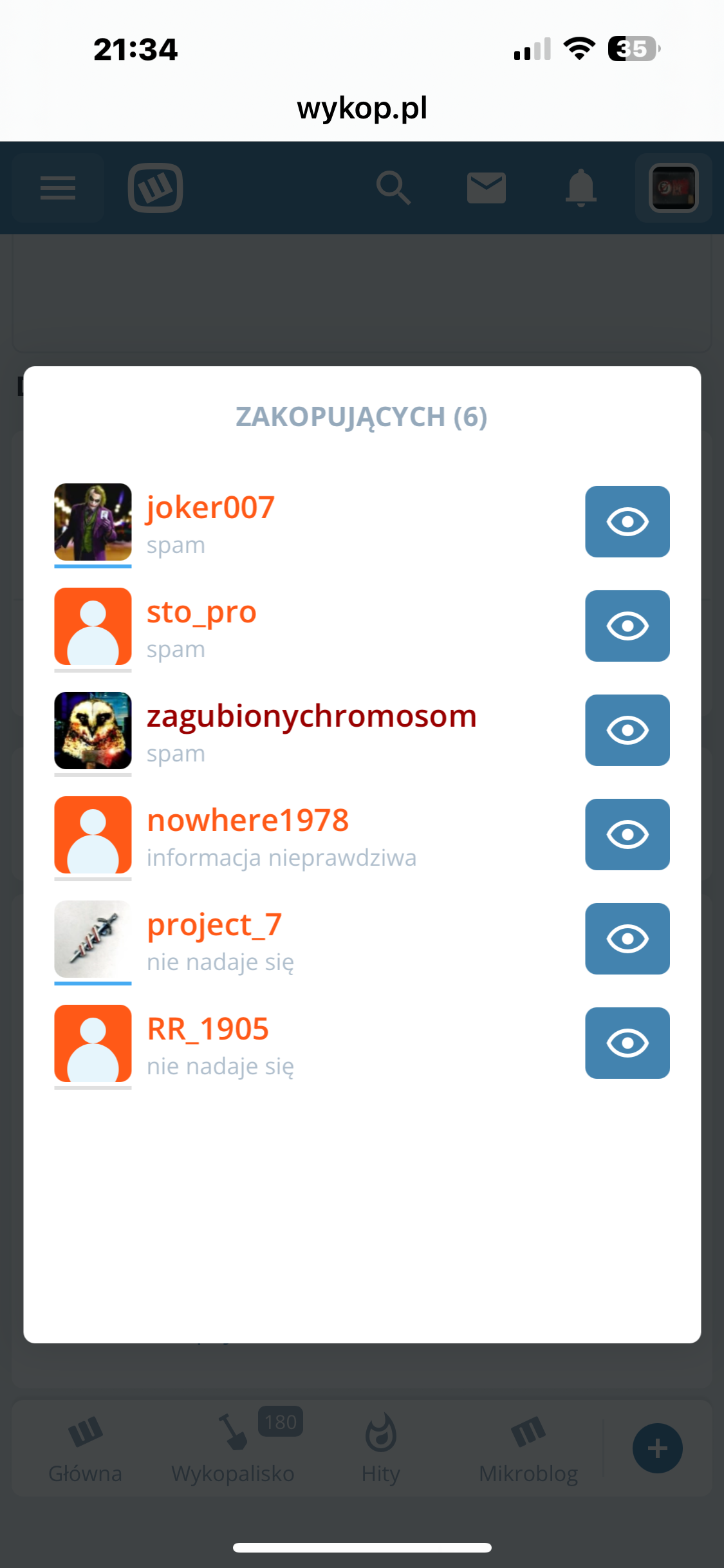View RR_1905's profile page
Screen dimensions: 724x1568
[207, 1029]
